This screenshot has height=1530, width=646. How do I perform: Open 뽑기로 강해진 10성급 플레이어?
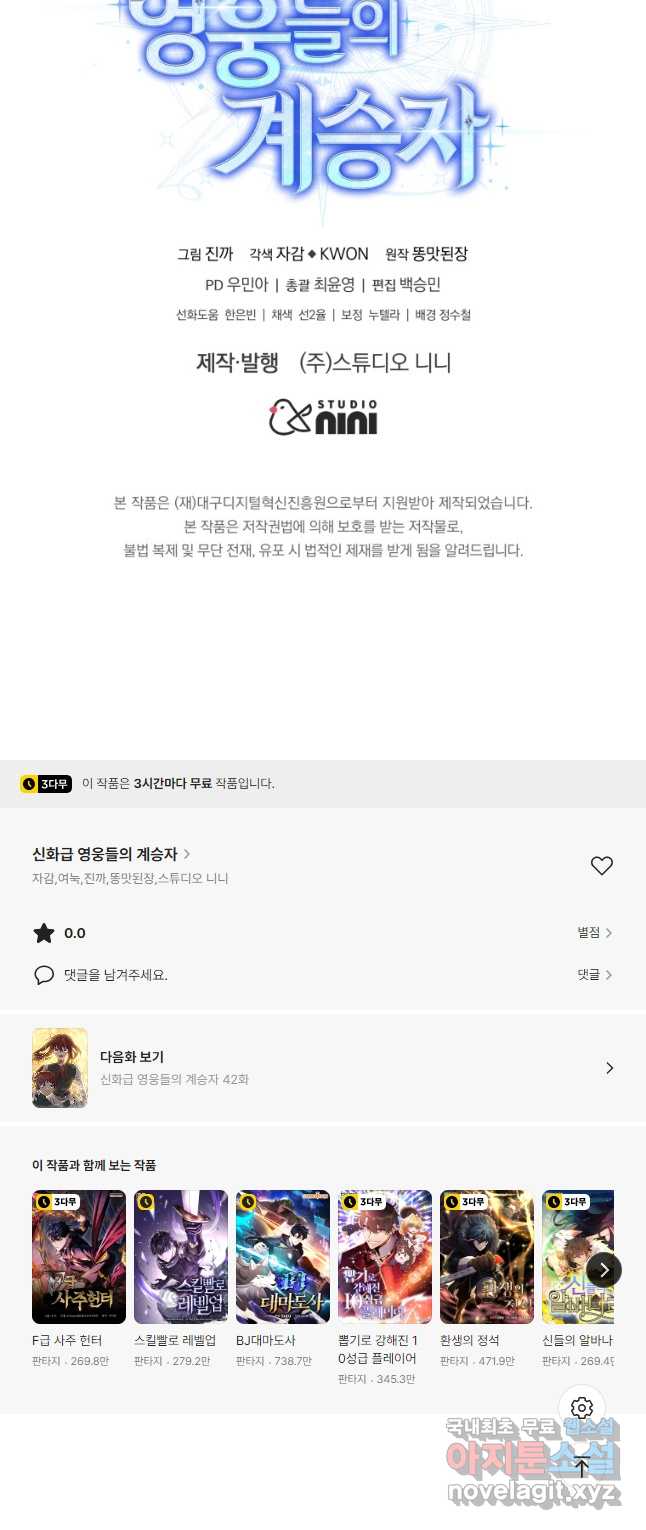click(385, 1257)
